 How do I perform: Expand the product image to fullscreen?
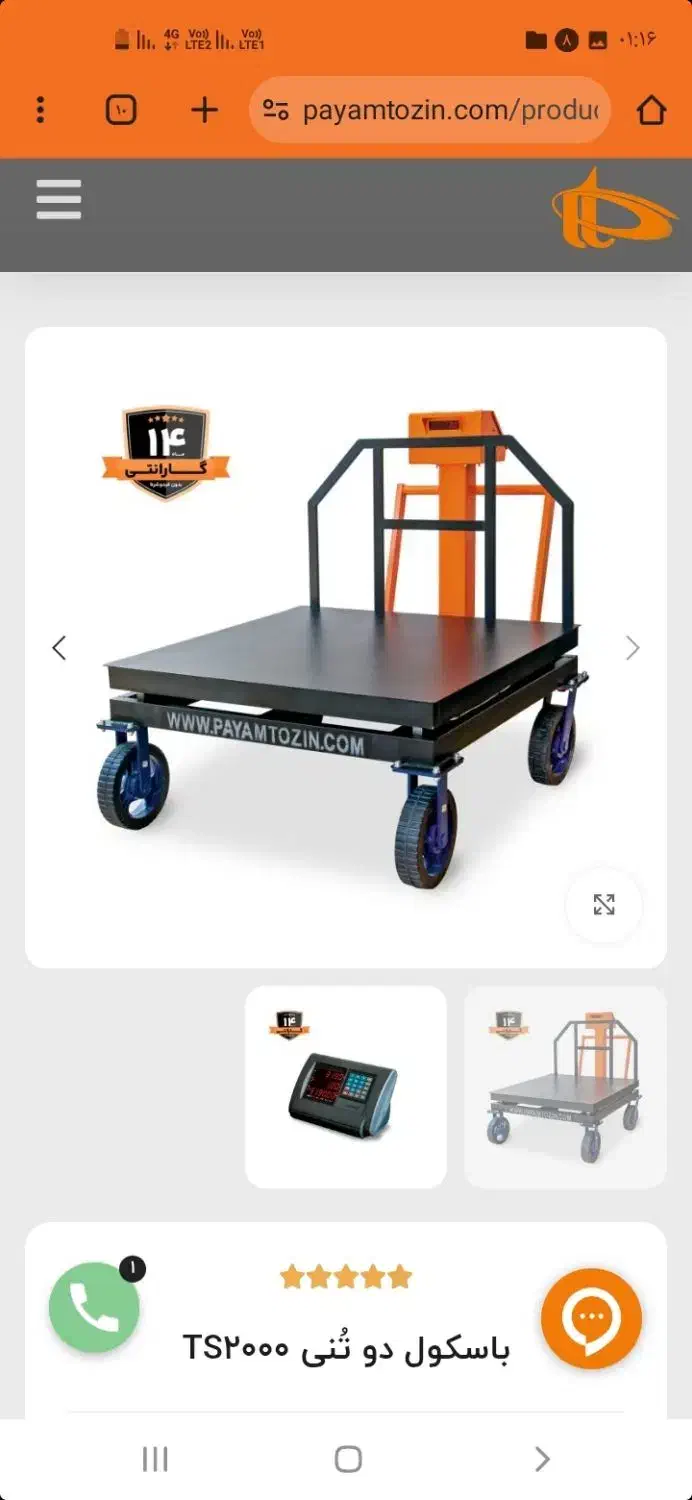click(x=604, y=905)
